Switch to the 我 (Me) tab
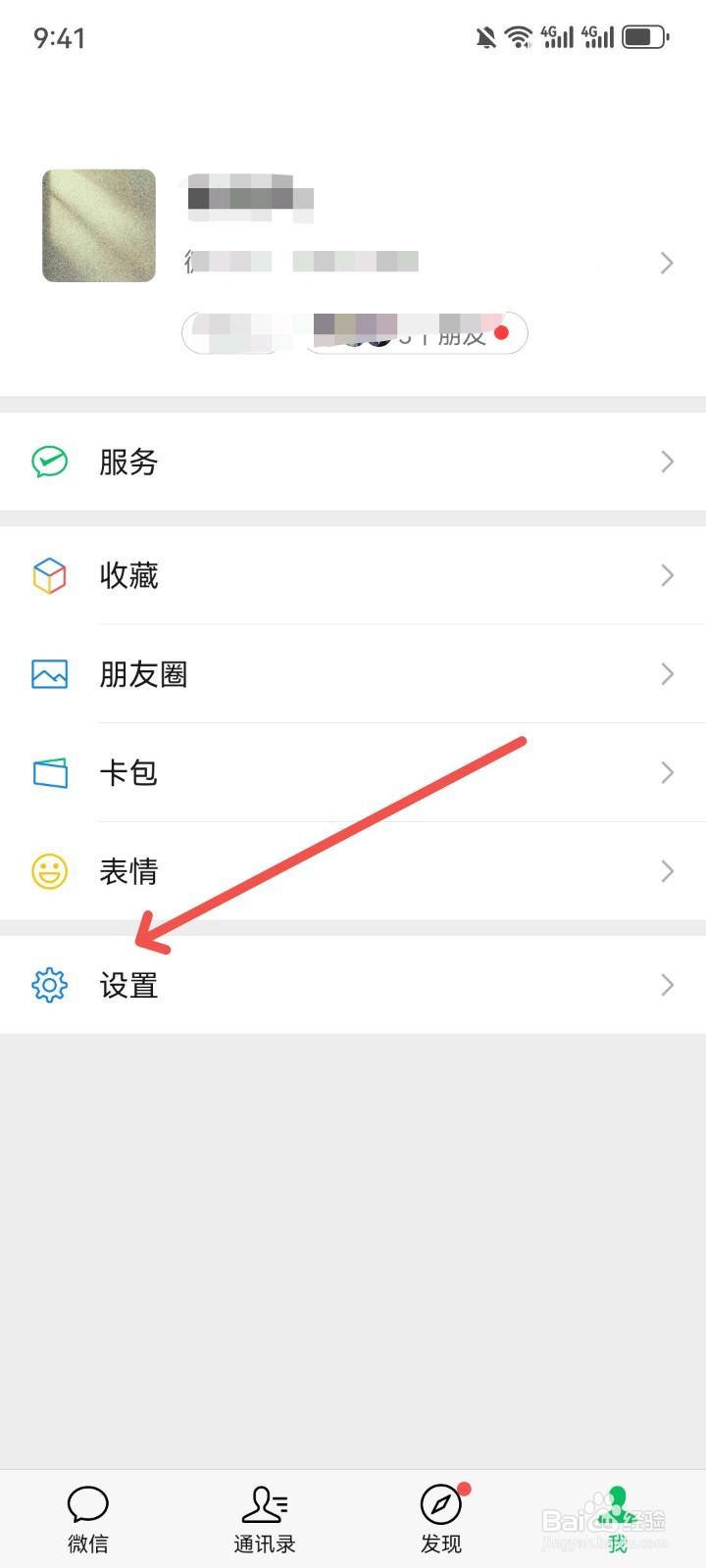The height and width of the screenshot is (1568, 706). (x=617, y=1514)
